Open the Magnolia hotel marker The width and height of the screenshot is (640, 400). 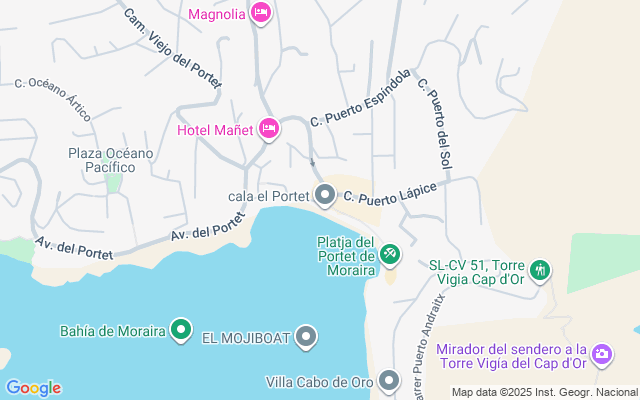click(261, 12)
